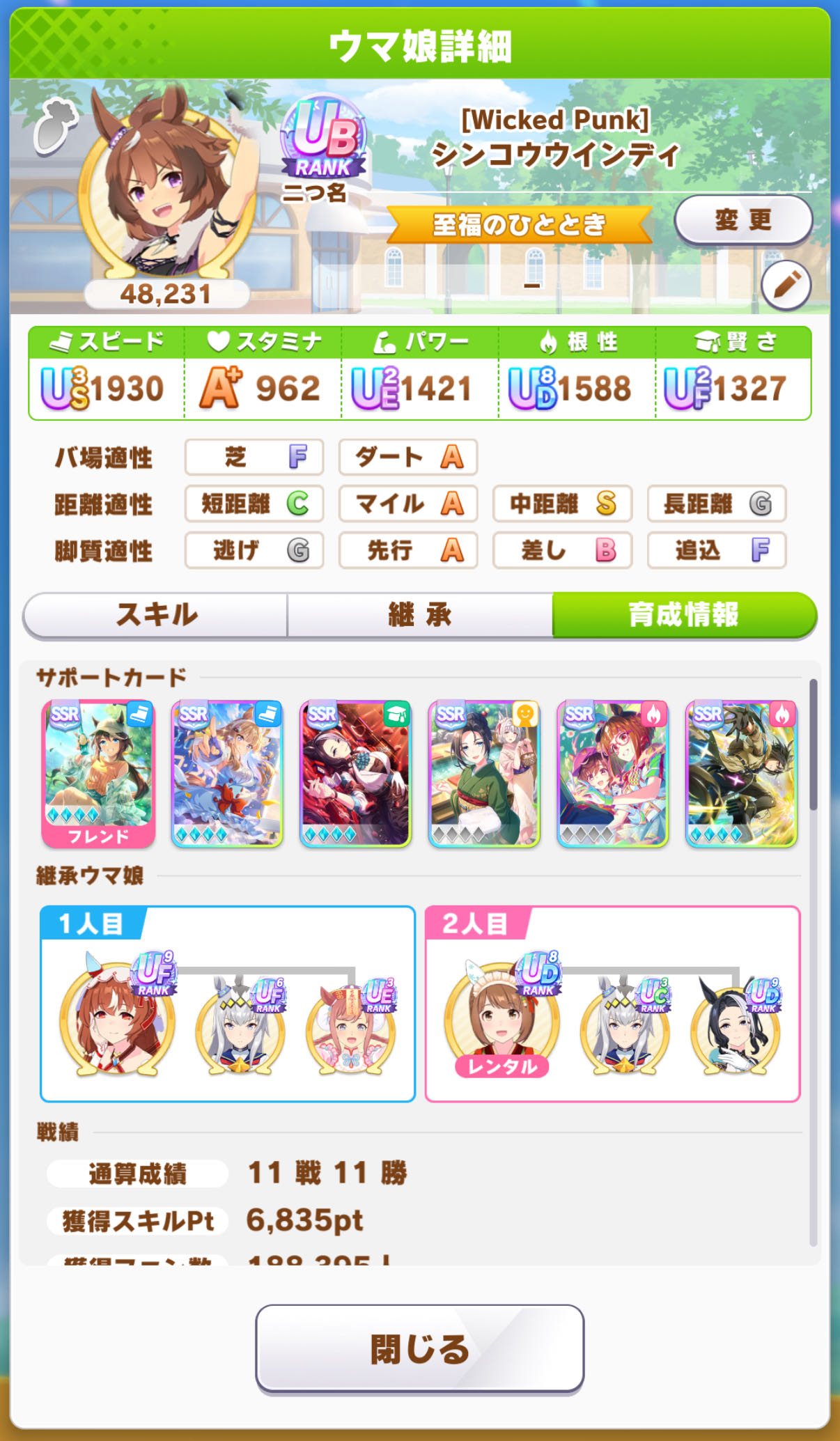This screenshot has width=840, height=1441.
Task: View the red wisdom-type SSR support card
Action: click(355, 774)
